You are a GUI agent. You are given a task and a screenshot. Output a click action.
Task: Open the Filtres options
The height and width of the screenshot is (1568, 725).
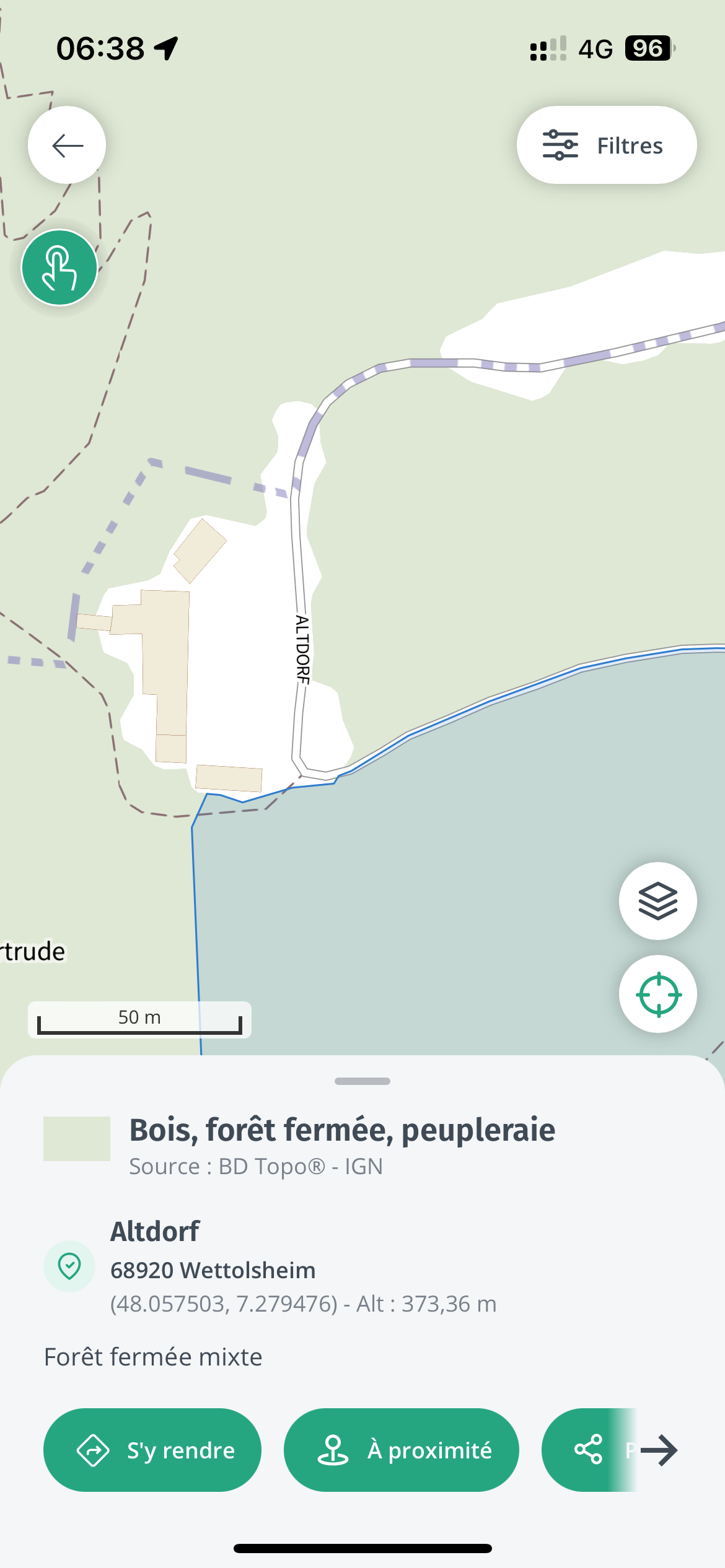pyautogui.click(x=606, y=146)
